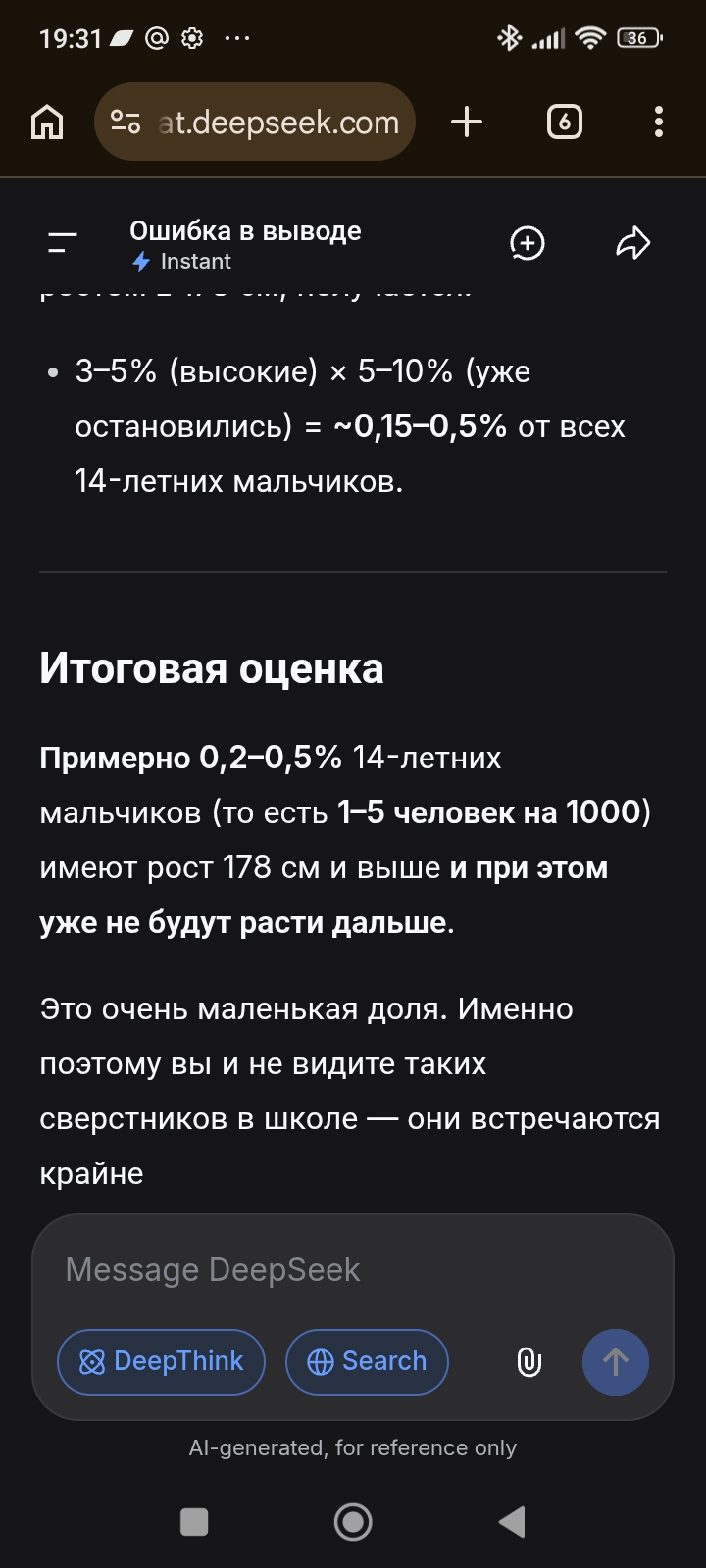Image resolution: width=706 pixels, height=1568 pixels.
Task: Start a new chat
Action: 528,243
